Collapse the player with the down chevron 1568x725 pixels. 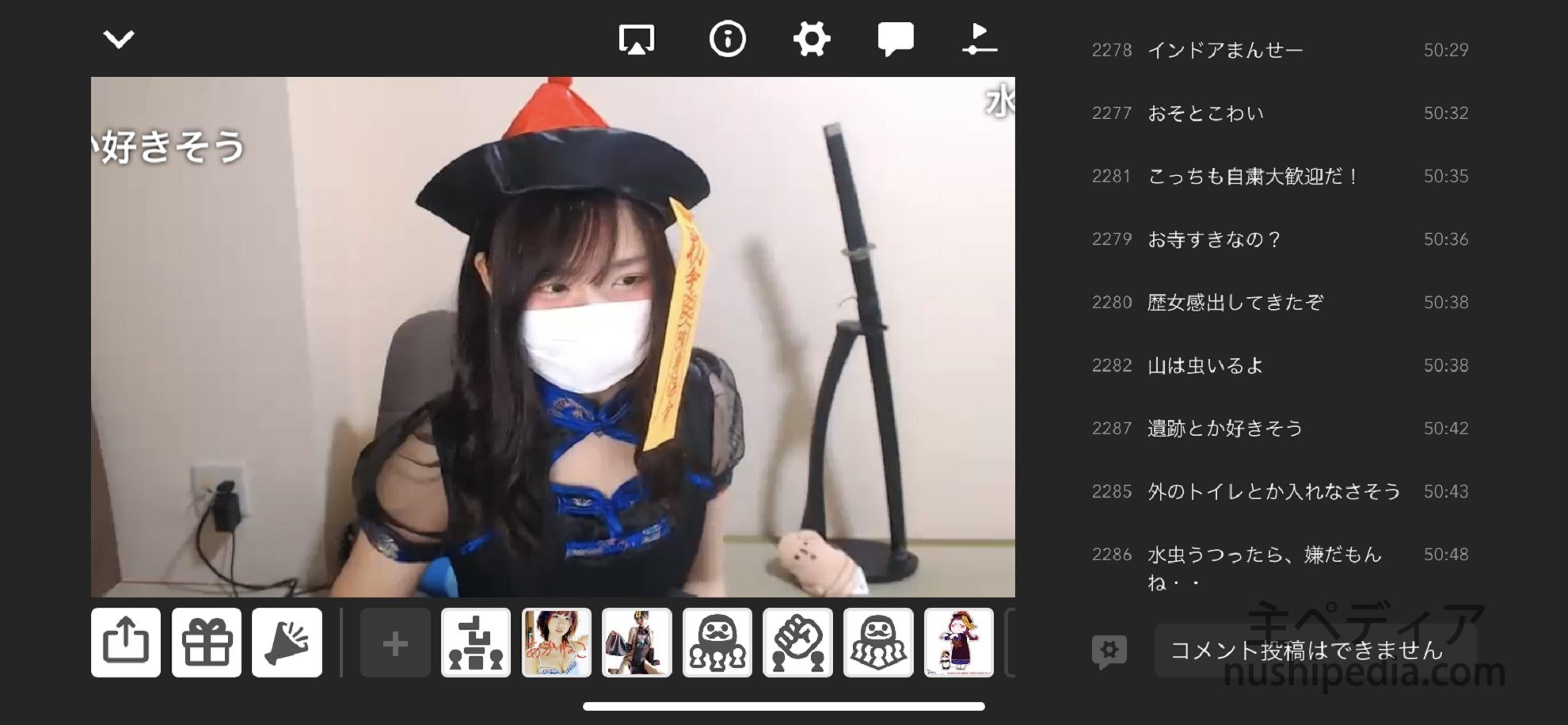(x=119, y=39)
